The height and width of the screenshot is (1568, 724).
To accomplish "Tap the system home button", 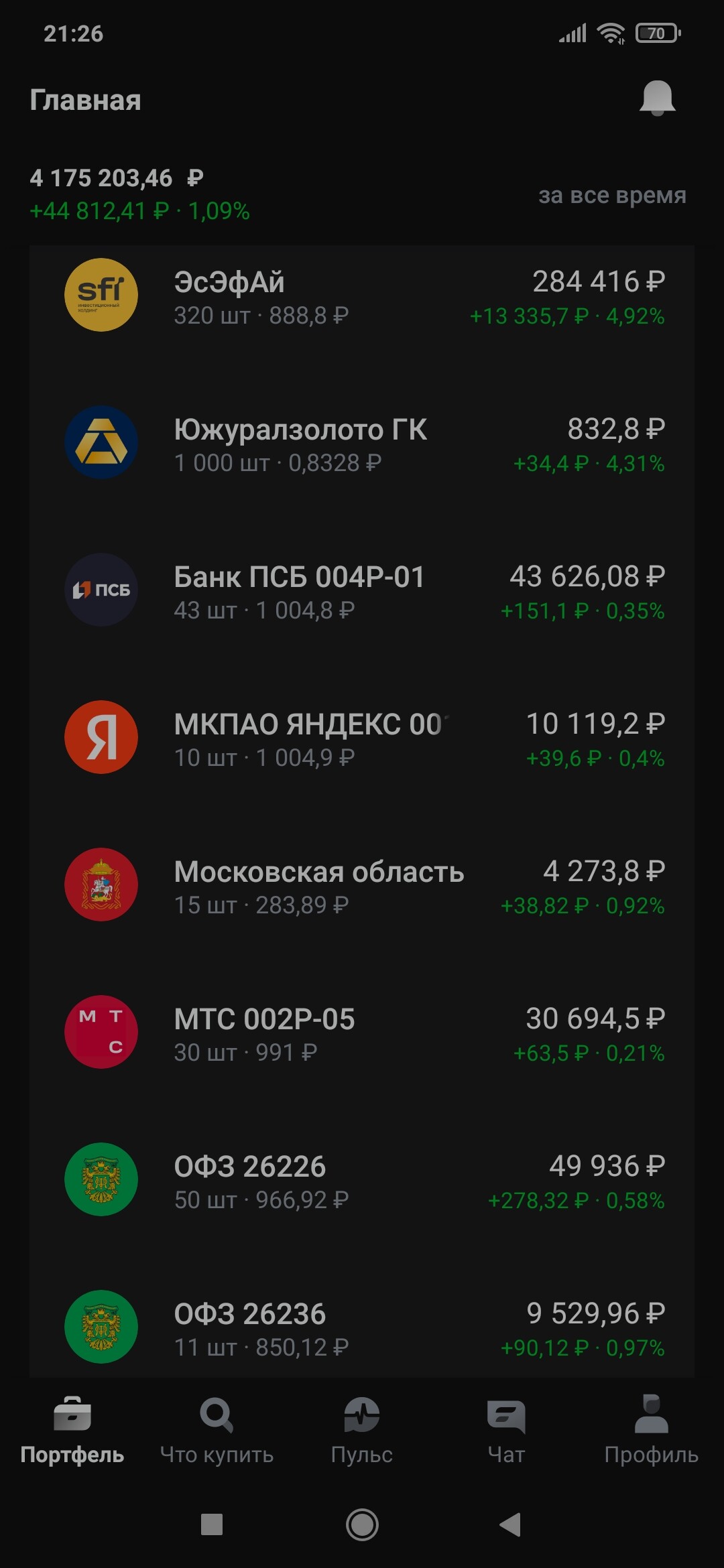I will (362, 1525).
